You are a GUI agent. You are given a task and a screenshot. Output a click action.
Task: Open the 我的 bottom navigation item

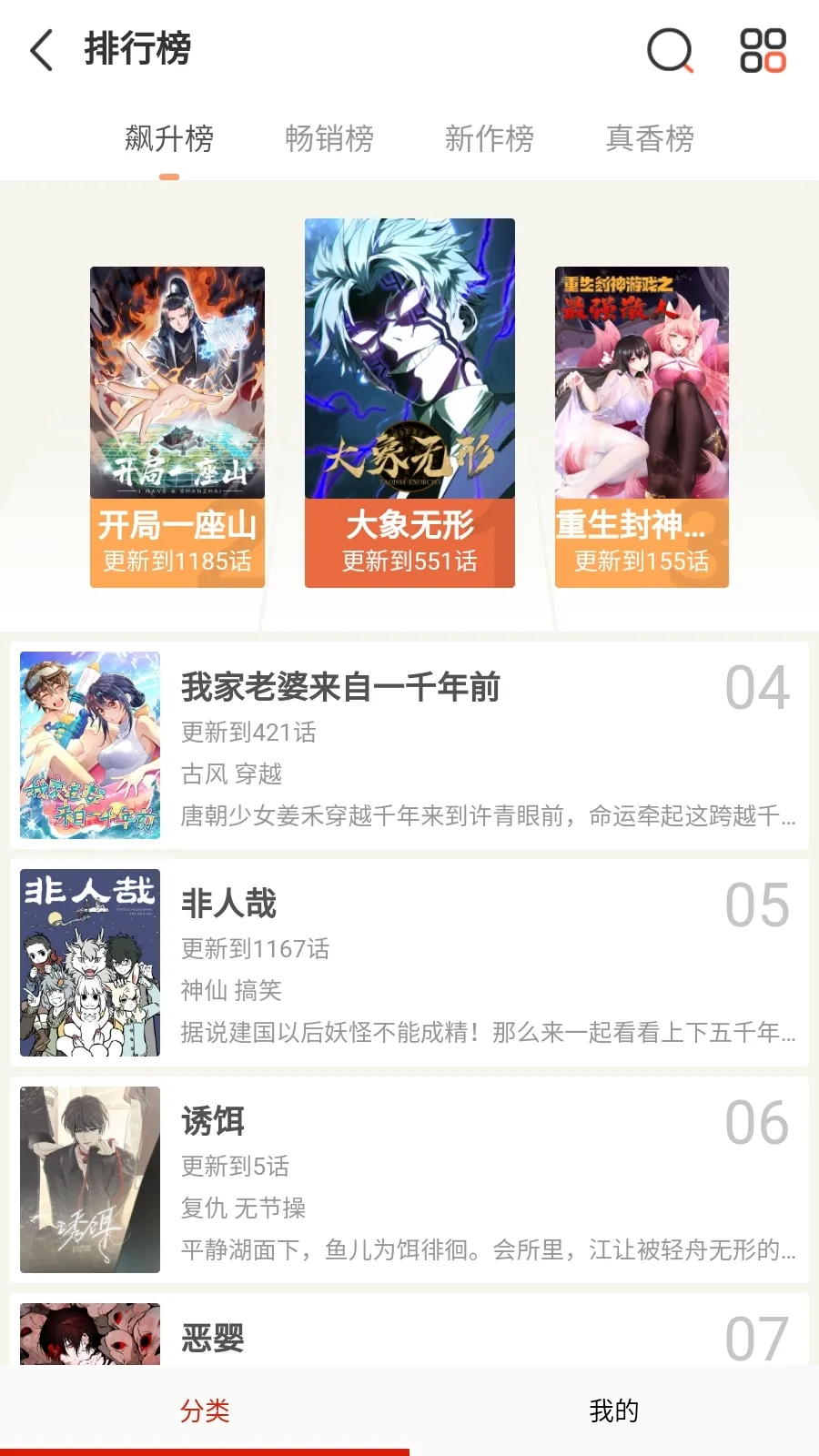point(614,1409)
